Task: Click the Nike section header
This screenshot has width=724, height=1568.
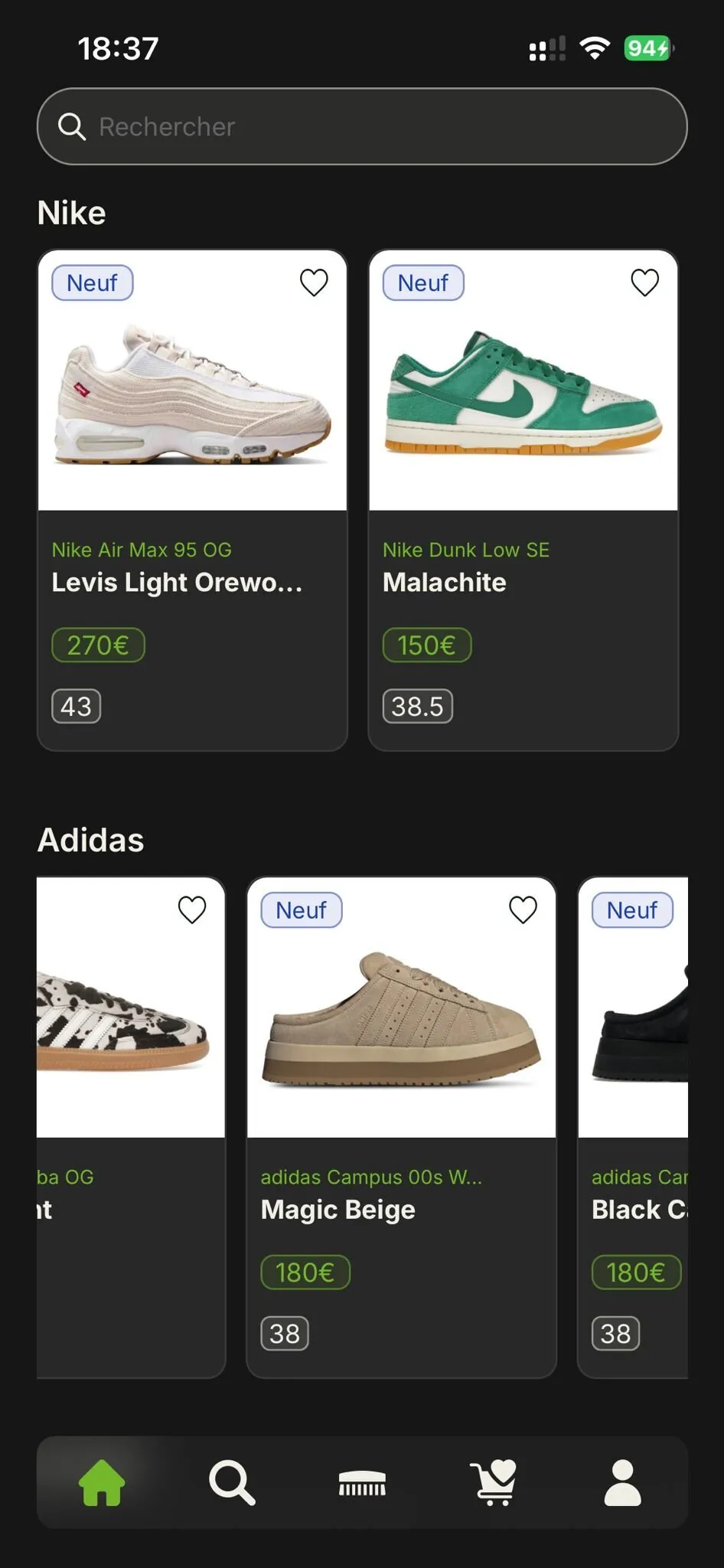Action: tap(71, 212)
